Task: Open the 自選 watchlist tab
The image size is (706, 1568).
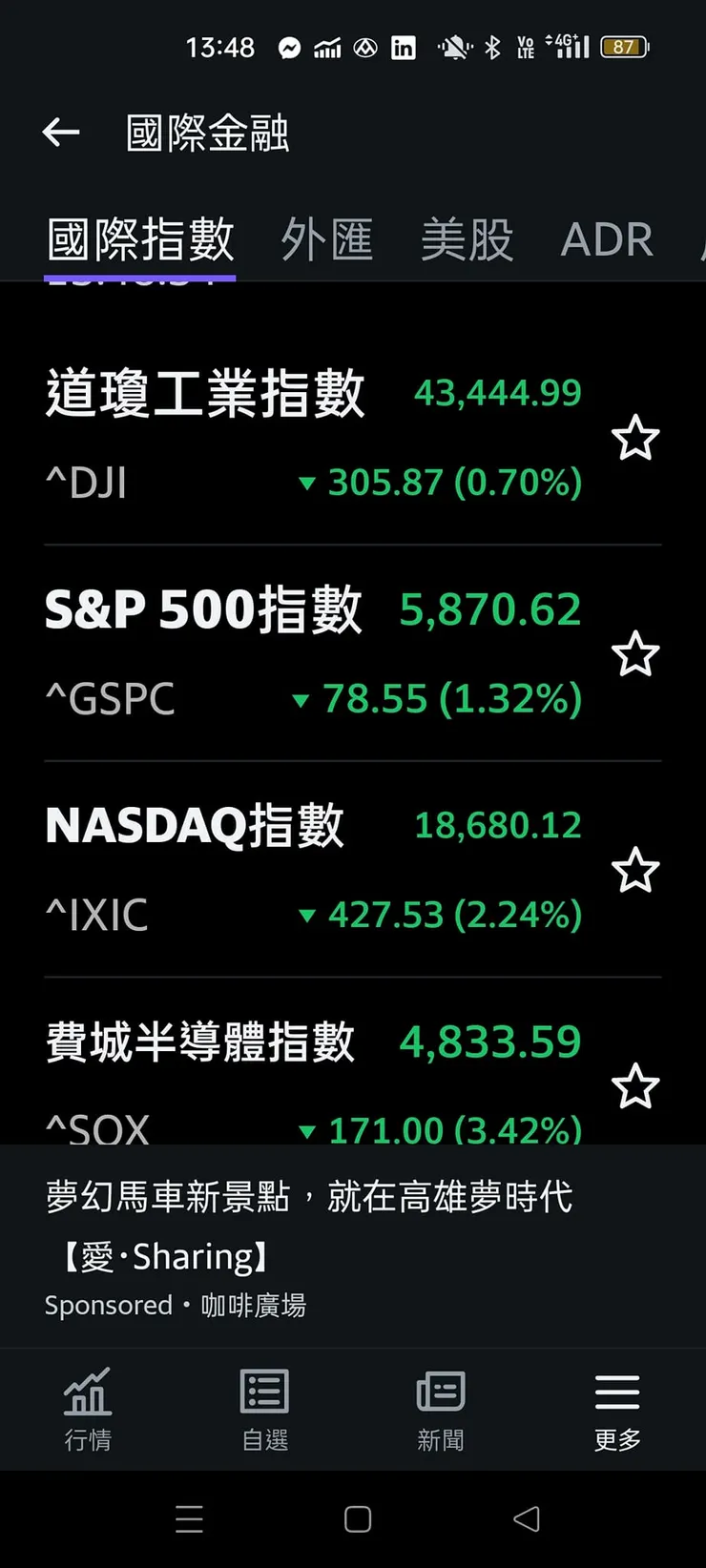Action: click(x=264, y=1409)
